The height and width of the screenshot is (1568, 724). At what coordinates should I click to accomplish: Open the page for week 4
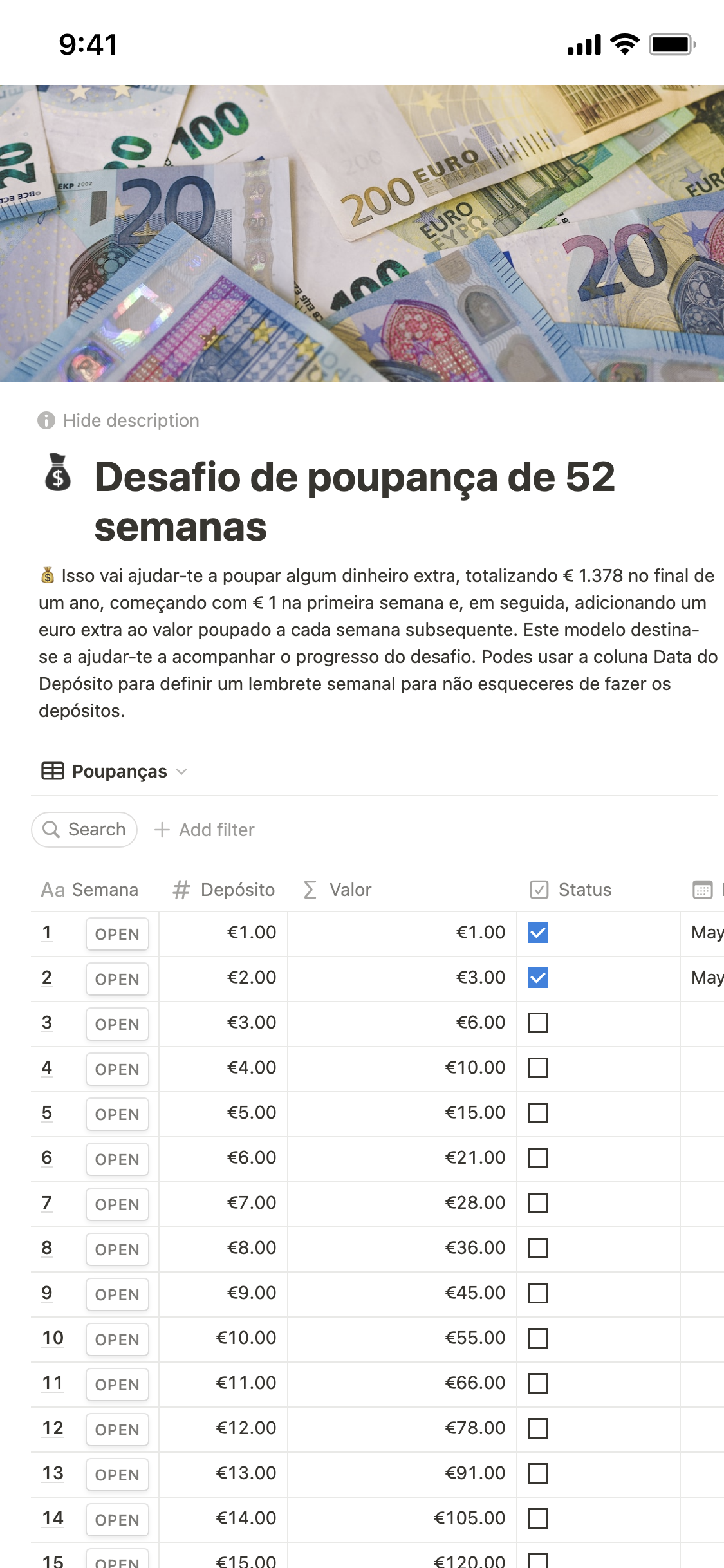pos(117,1069)
